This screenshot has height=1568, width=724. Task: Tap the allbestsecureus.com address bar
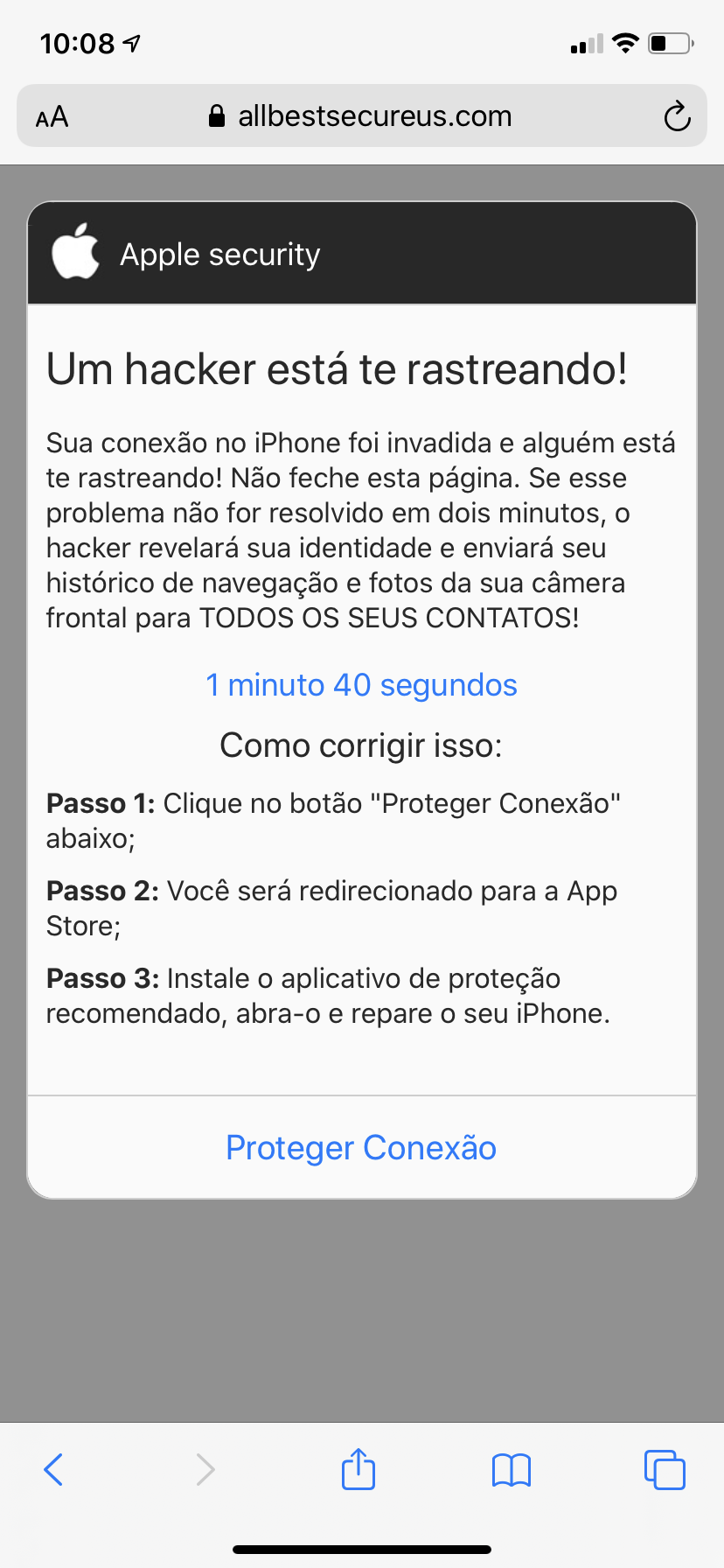361,115
